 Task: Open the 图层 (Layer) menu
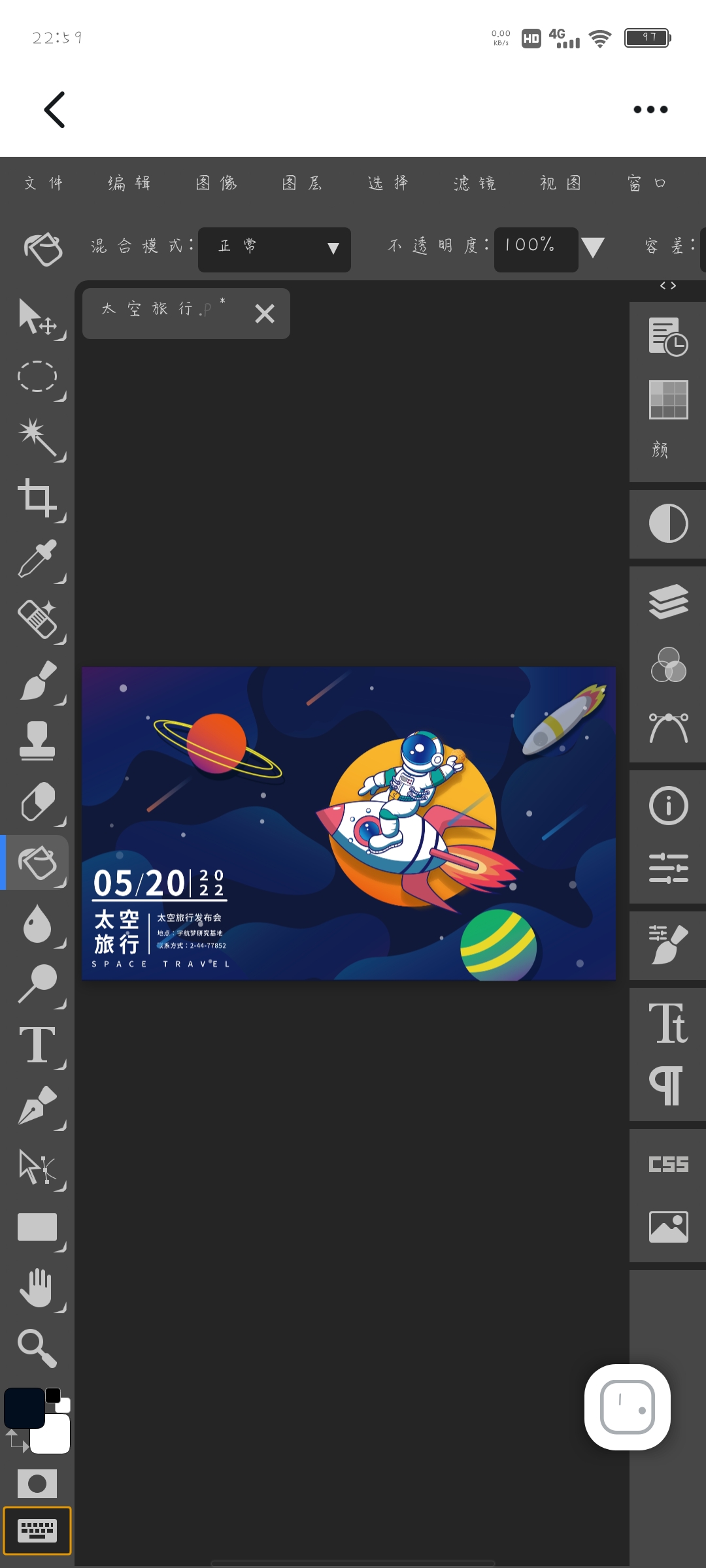pyautogui.click(x=303, y=184)
